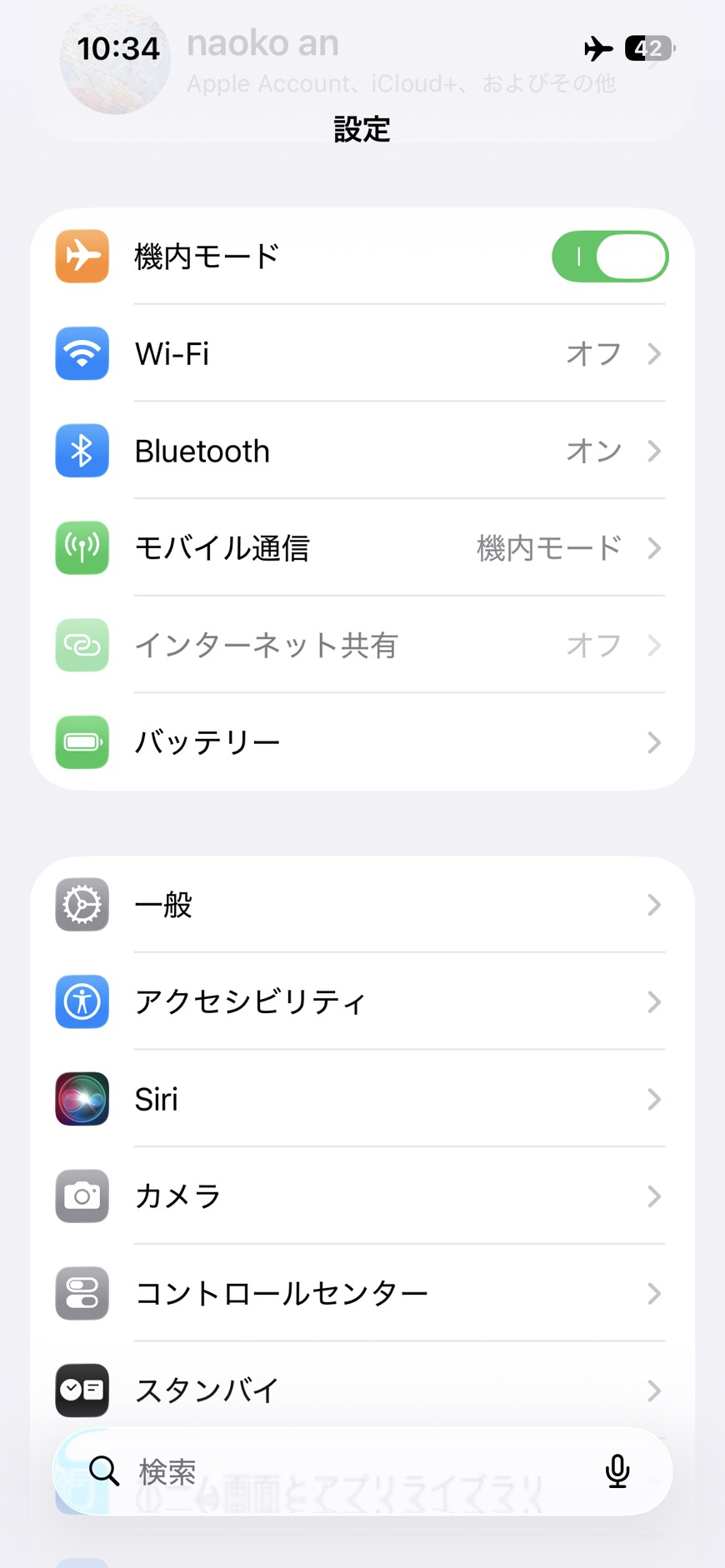Turn off the 機内モード switch
This screenshot has height=1568, width=725.
[609, 257]
